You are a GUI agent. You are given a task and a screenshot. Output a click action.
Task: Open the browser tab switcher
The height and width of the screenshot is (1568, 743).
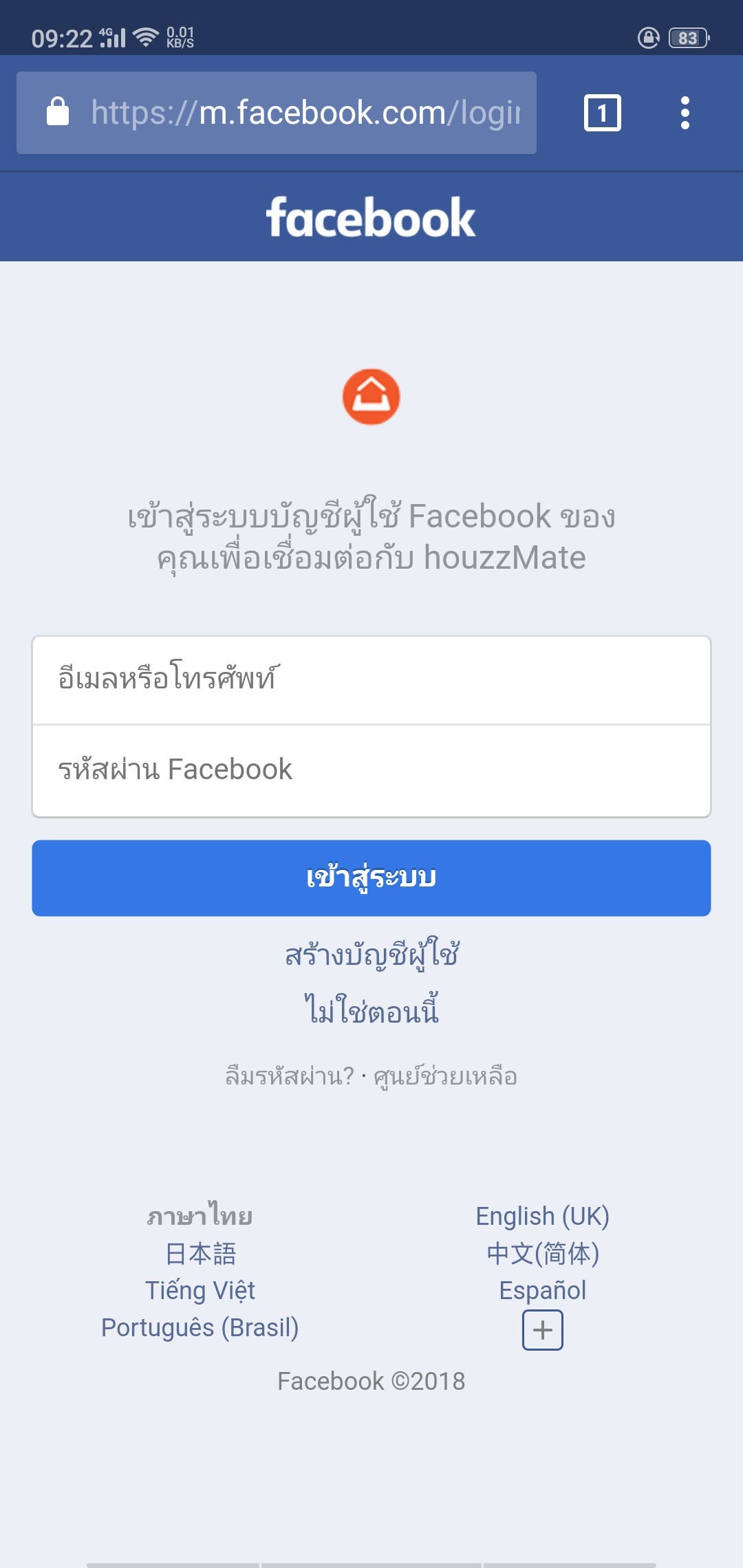click(x=602, y=113)
